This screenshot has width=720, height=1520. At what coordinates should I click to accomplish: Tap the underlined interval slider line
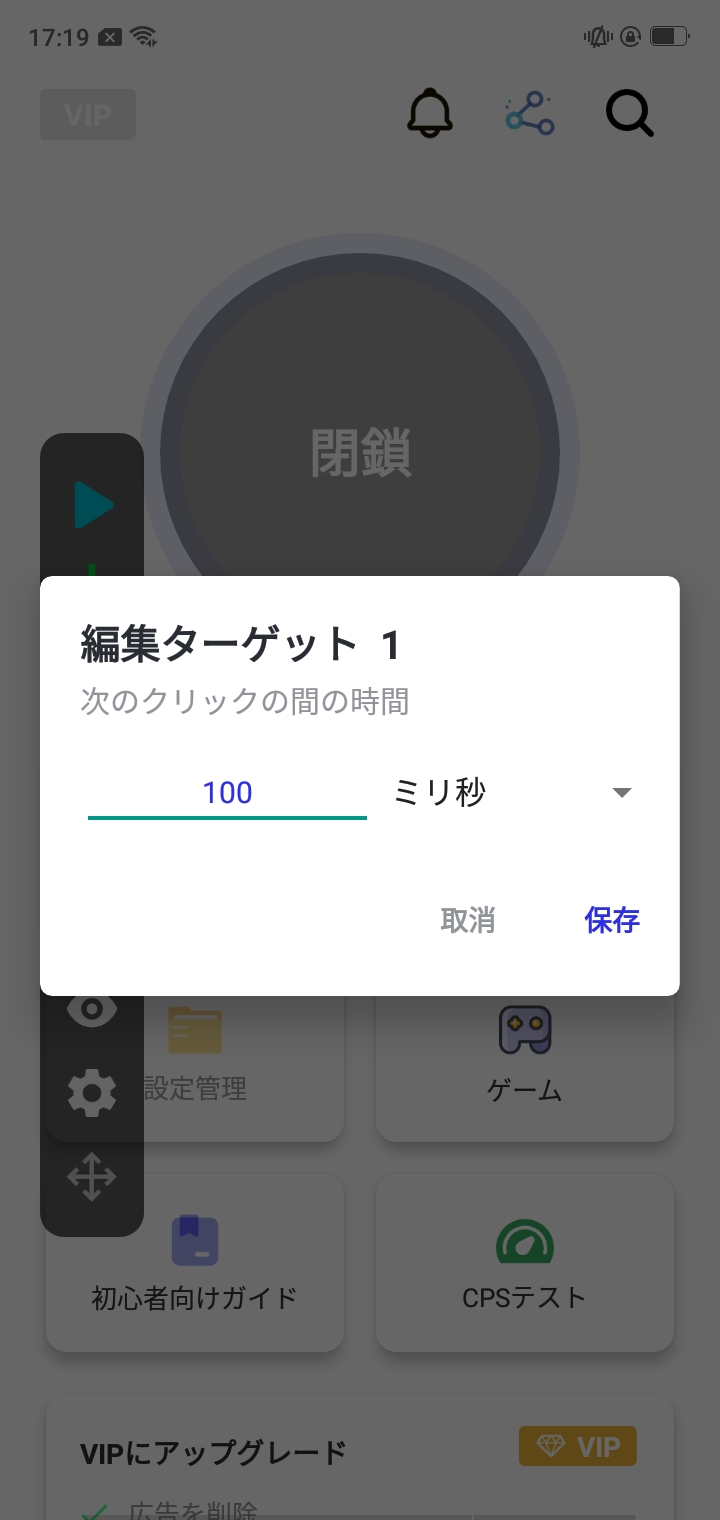pyautogui.click(x=227, y=817)
